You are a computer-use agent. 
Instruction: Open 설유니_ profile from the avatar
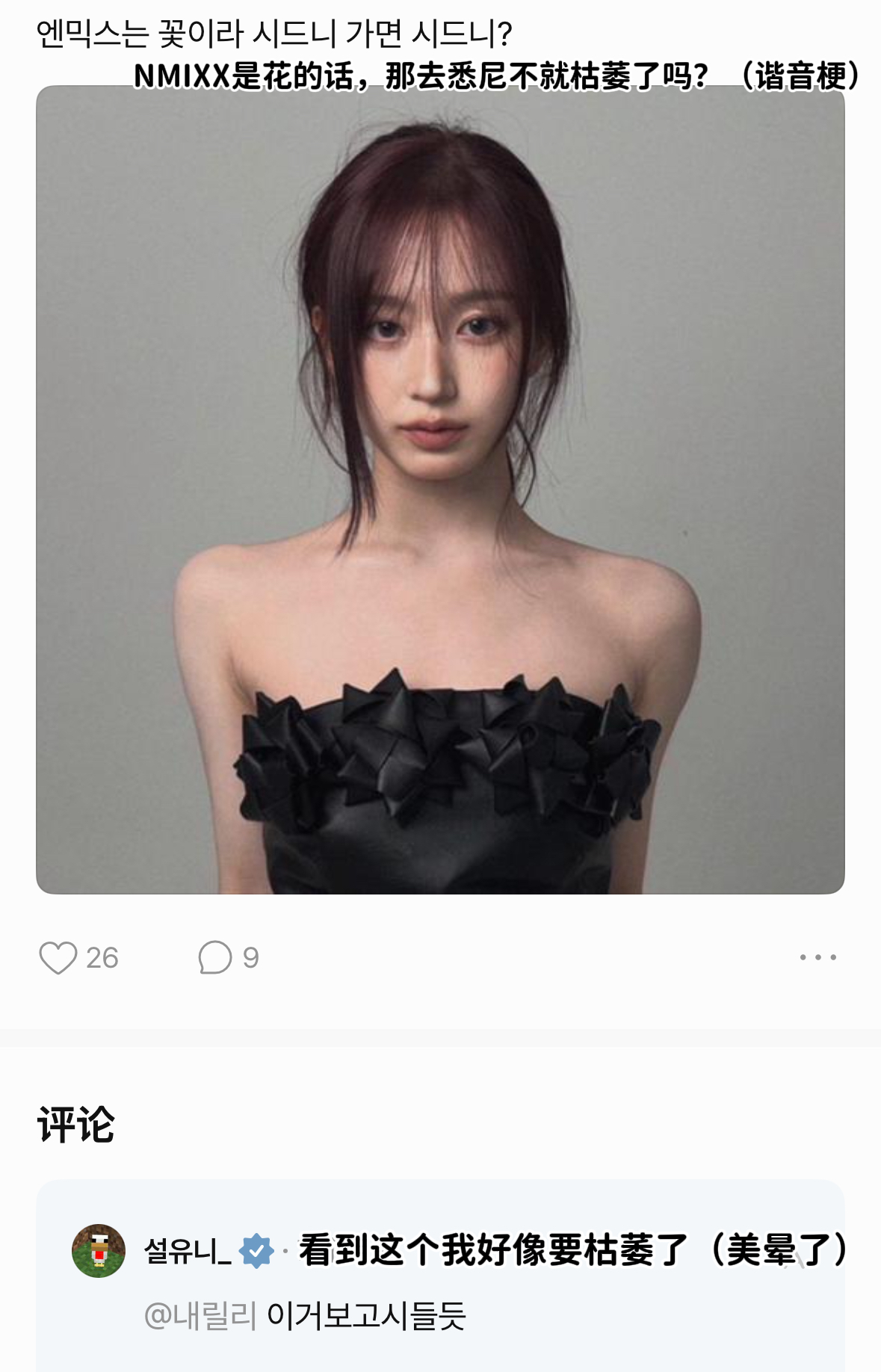(99, 1250)
